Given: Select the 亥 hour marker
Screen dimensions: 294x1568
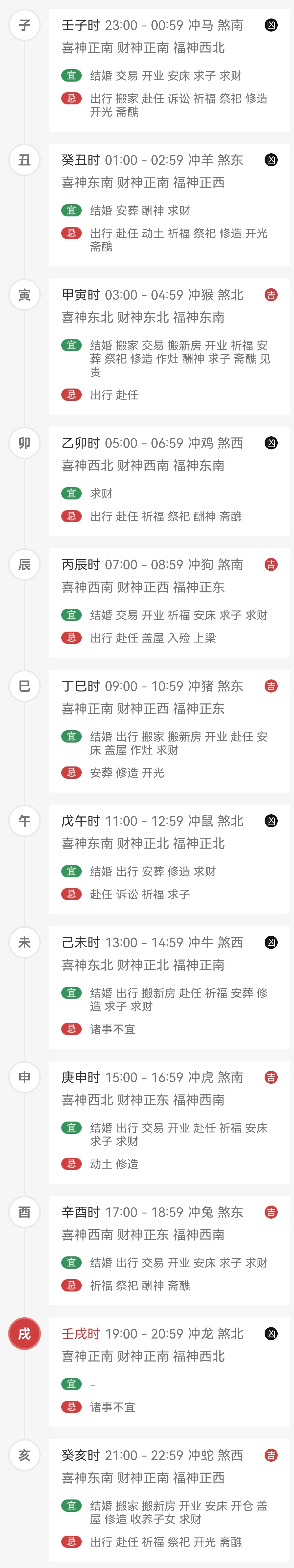Looking at the screenshot, I should [x=24, y=1455].
